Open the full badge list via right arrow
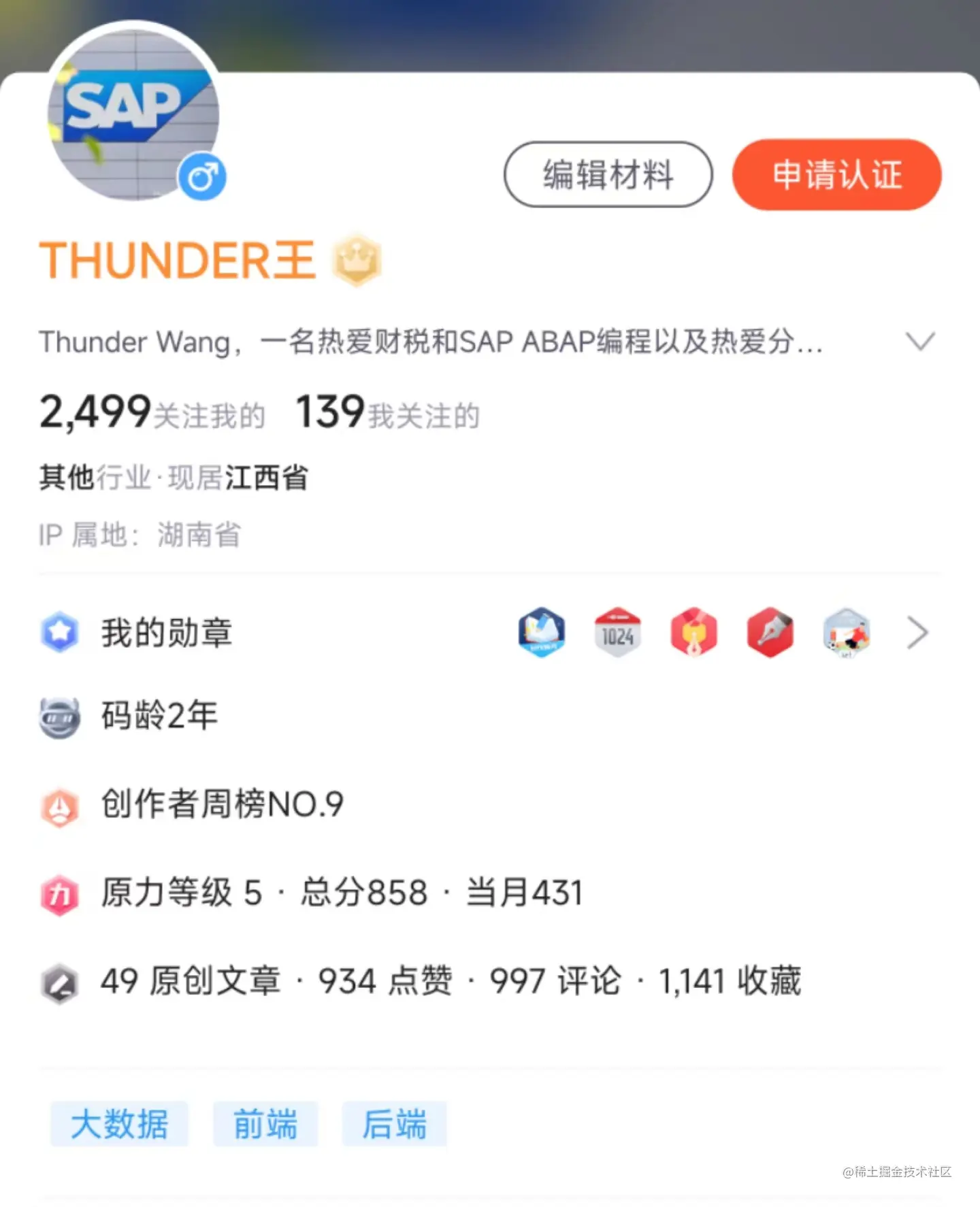Image resolution: width=980 pixels, height=1207 pixels. click(917, 633)
